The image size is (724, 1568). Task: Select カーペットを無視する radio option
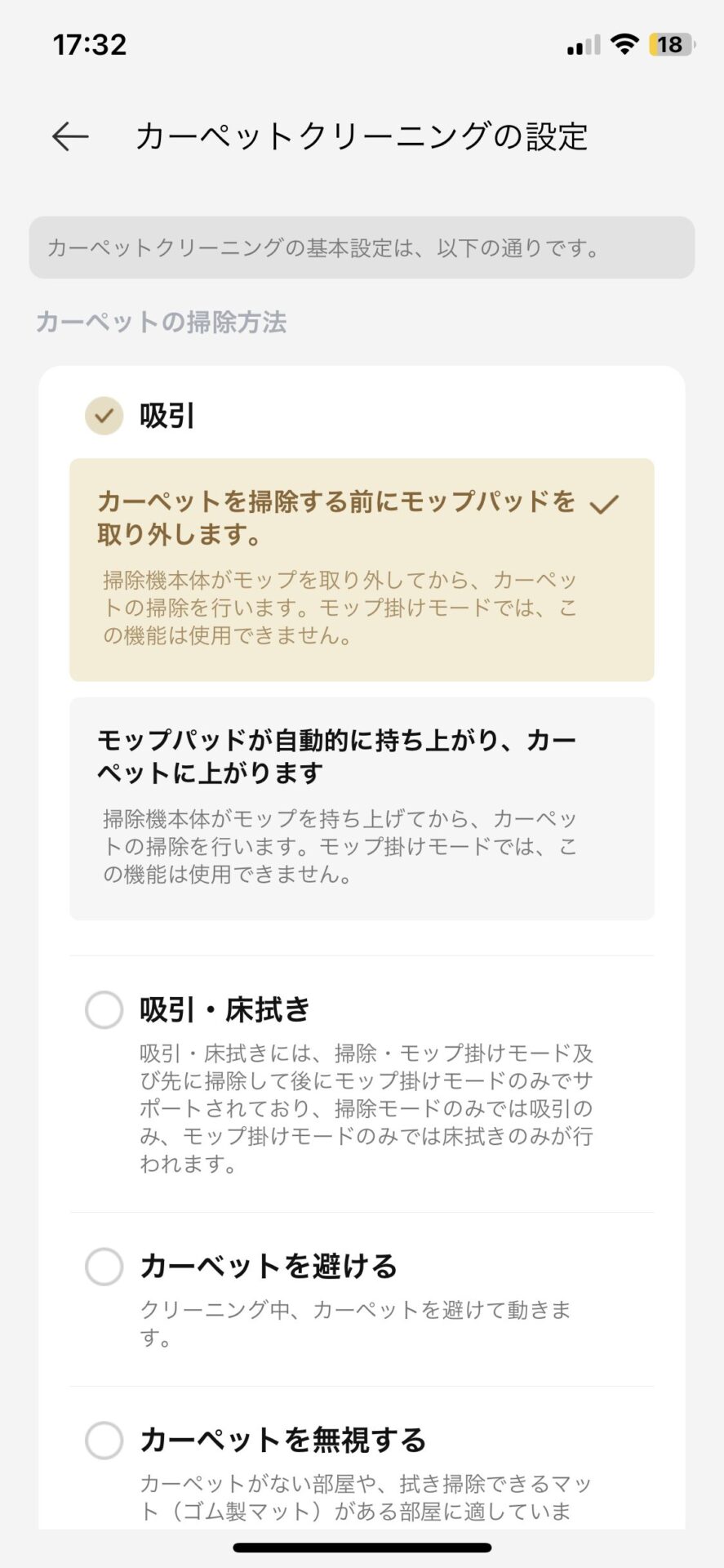[x=104, y=1440]
